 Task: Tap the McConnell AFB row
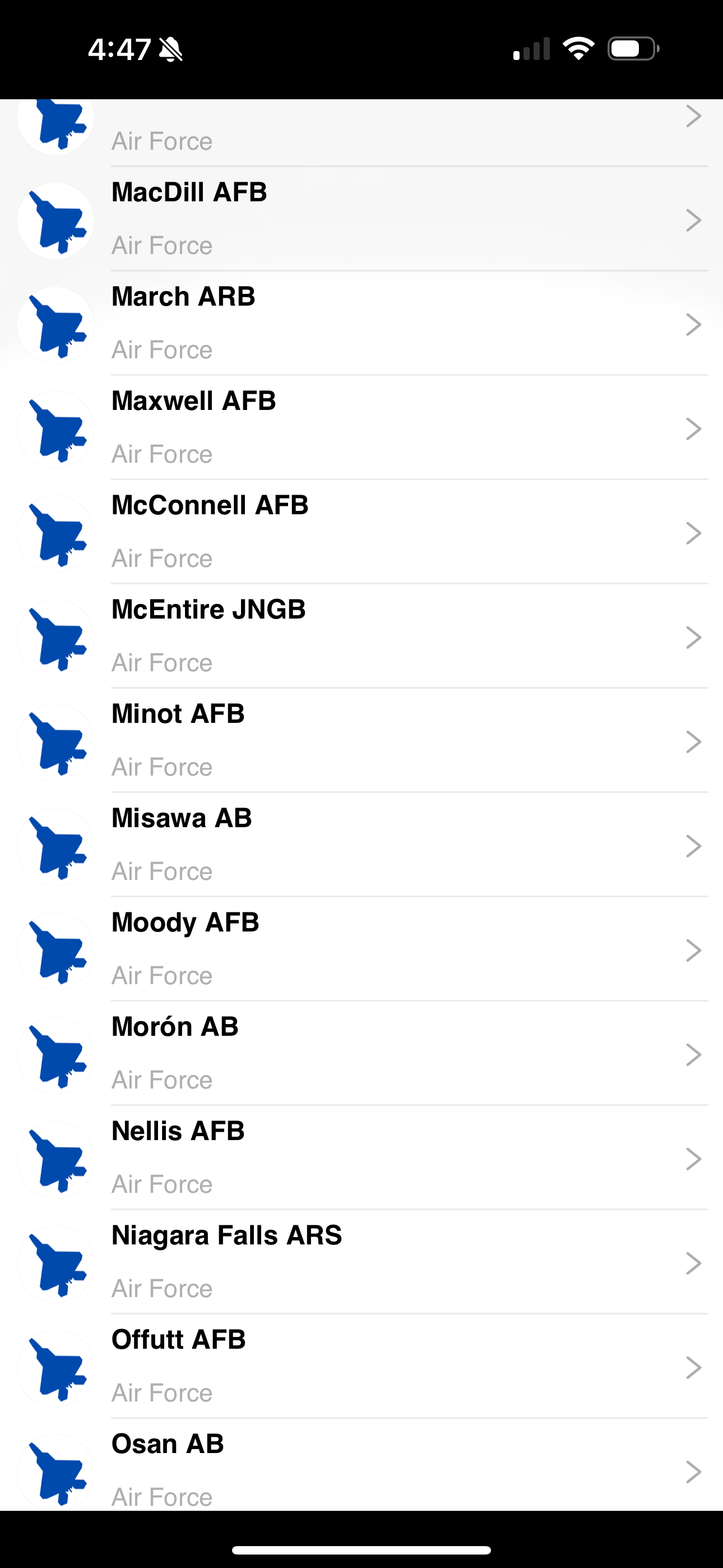(361, 533)
